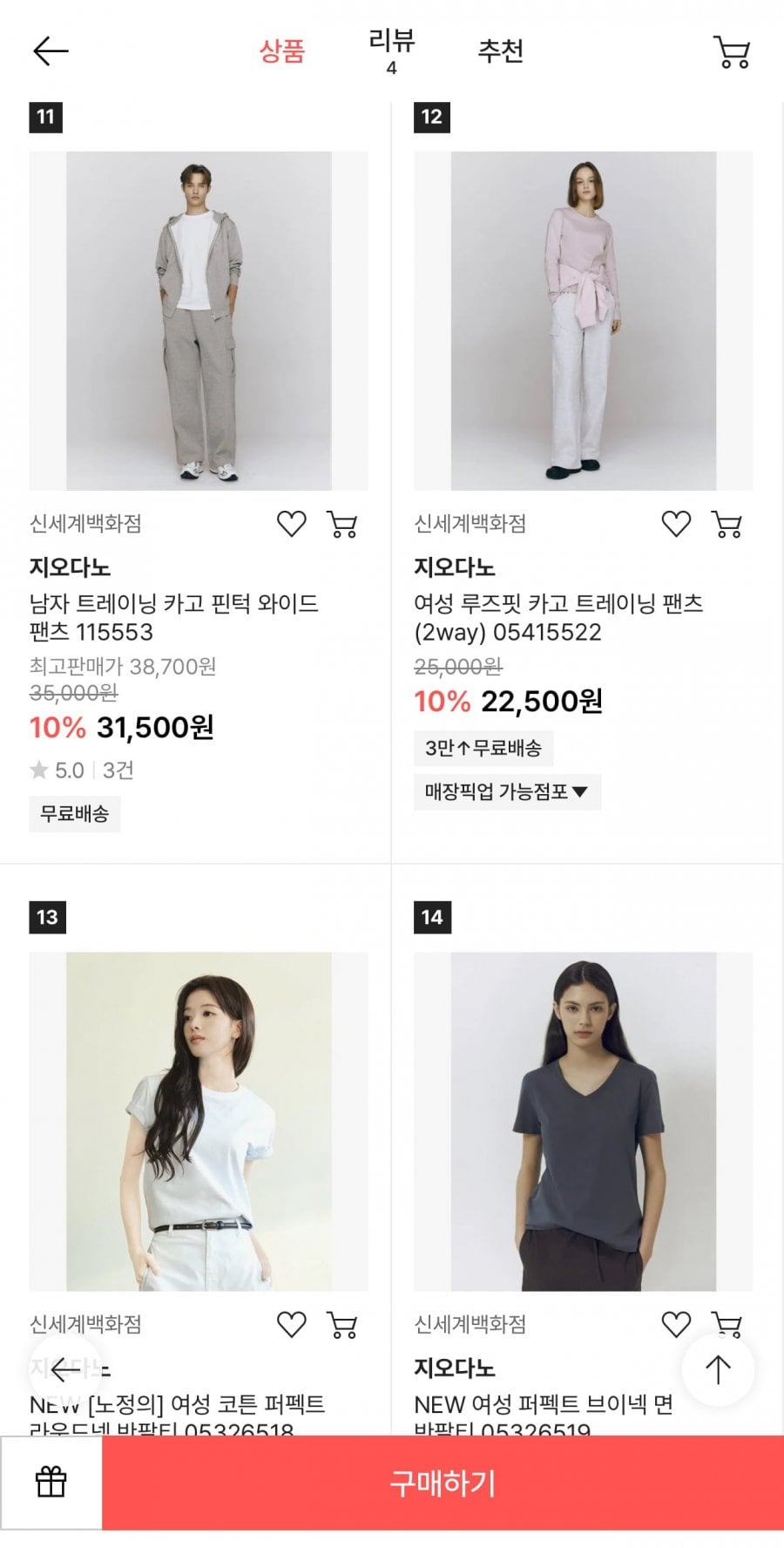Image resolution: width=784 pixels, height=1548 pixels.
Task: Tap the 구매하기 purchase button
Action: [443, 1483]
